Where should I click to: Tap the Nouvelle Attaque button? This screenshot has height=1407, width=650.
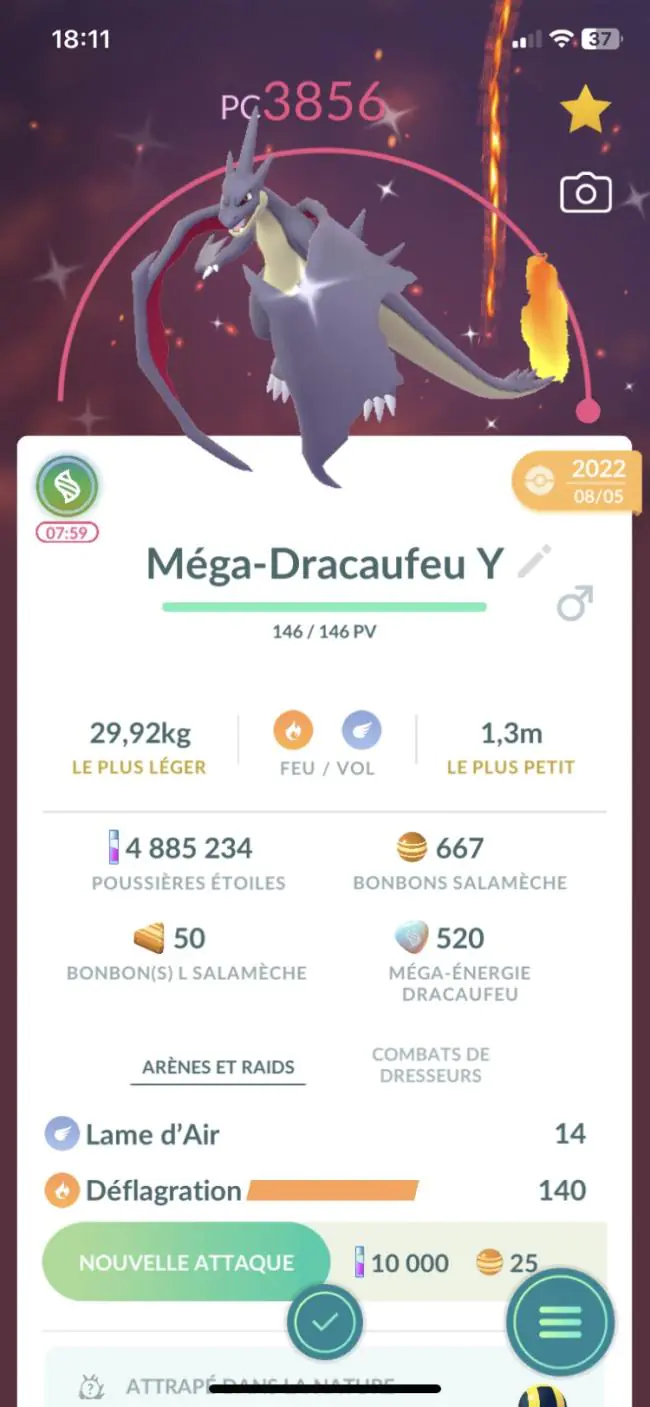pos(186,1262)
